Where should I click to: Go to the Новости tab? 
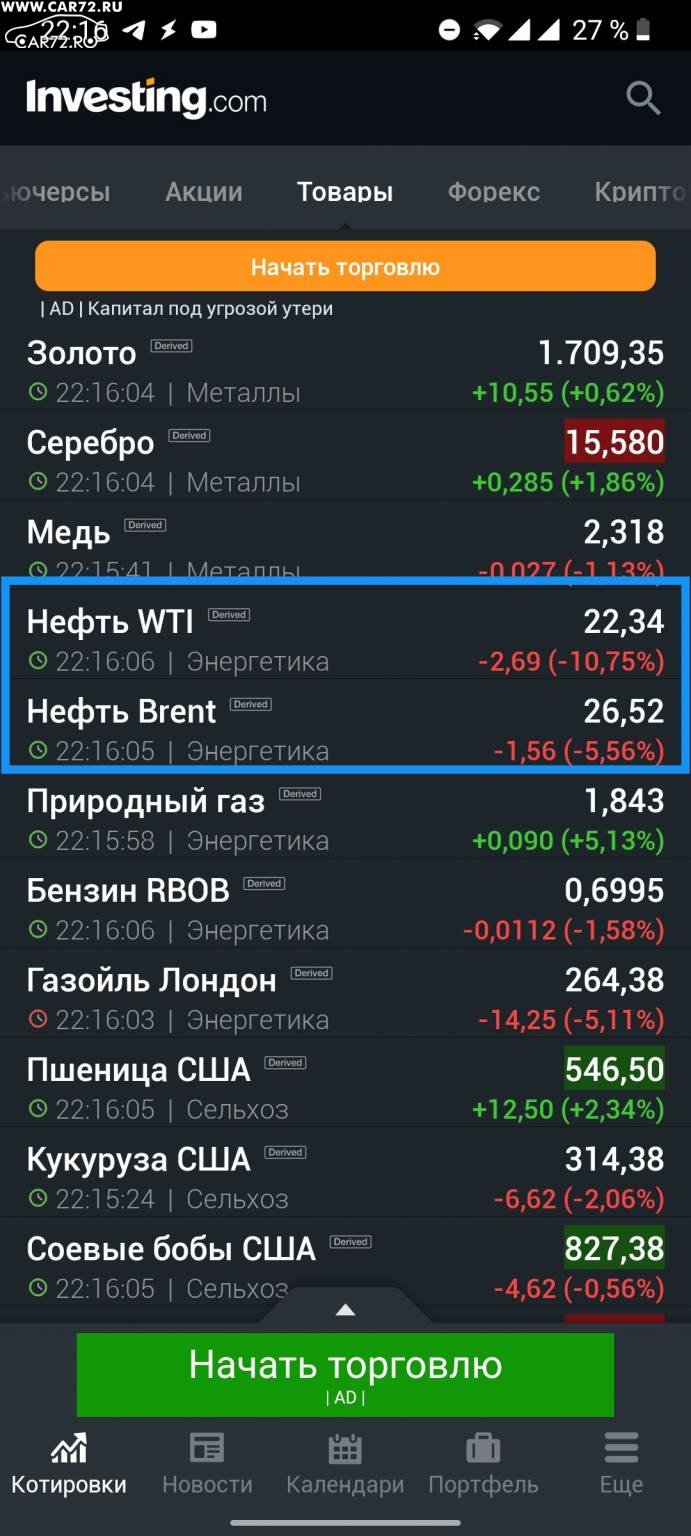point(207,1463)
